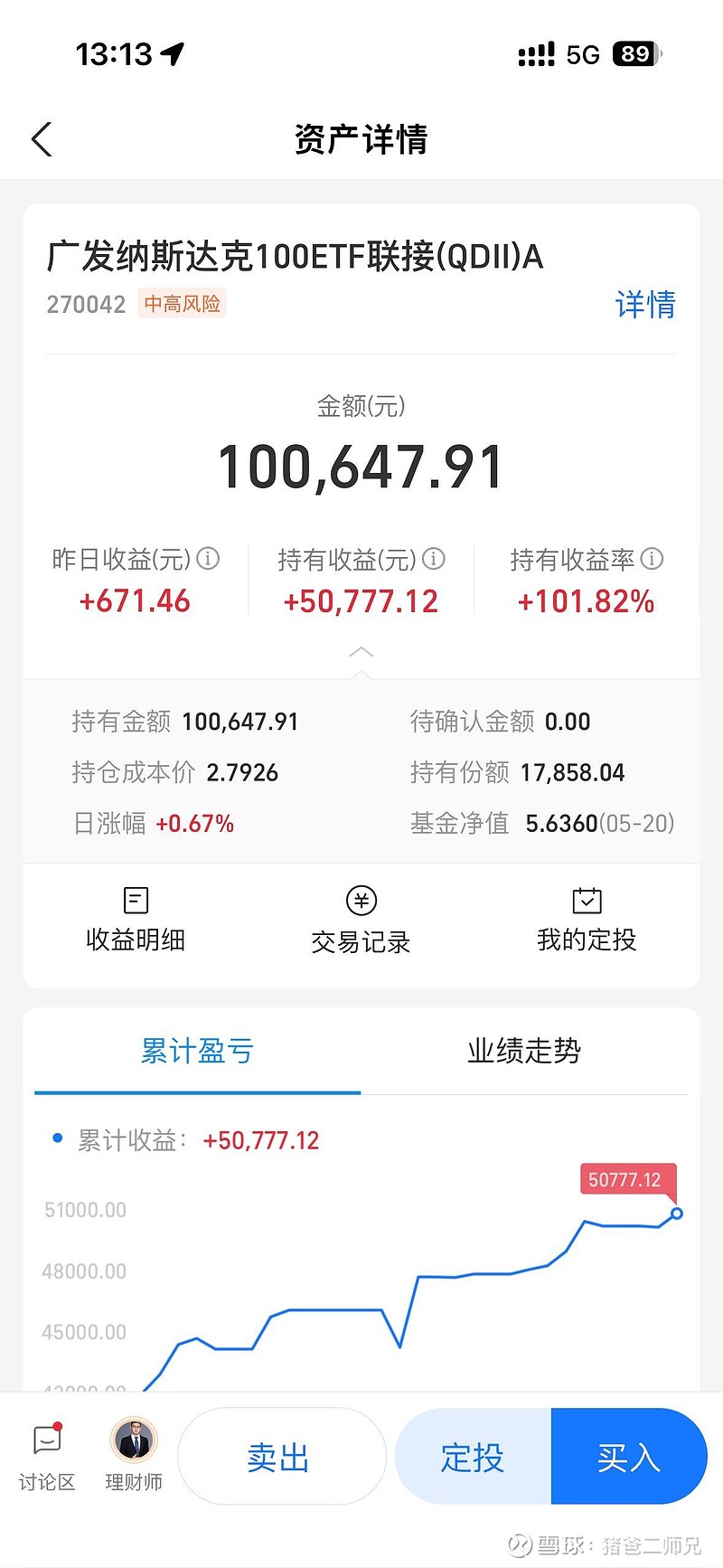The width and height of the screenshot is (723, 1568).
Task: View the fund code 270042
Action: pyautogui.click(x=86, y=304)
